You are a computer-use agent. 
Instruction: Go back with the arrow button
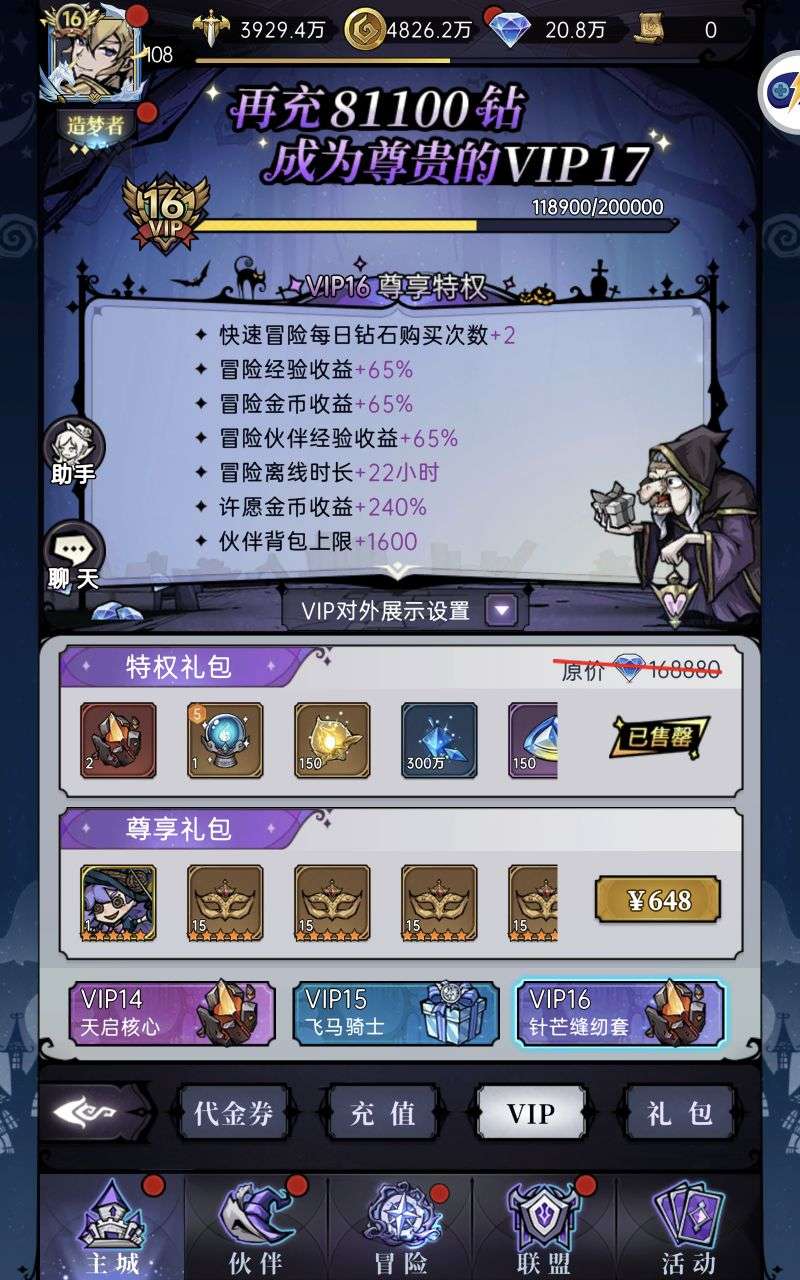click(95, 1112)
